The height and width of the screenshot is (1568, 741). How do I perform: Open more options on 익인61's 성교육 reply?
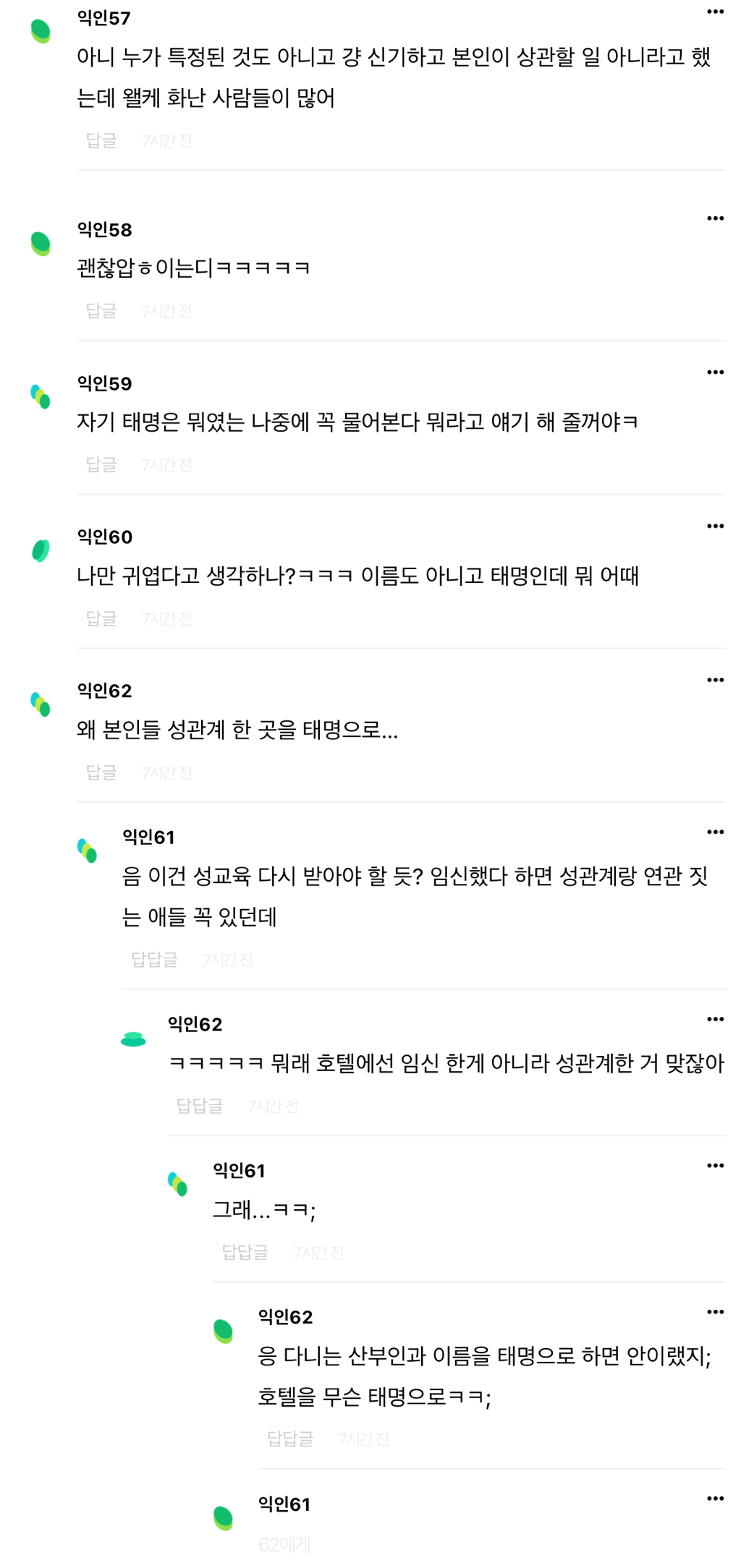tap(715, 832)
